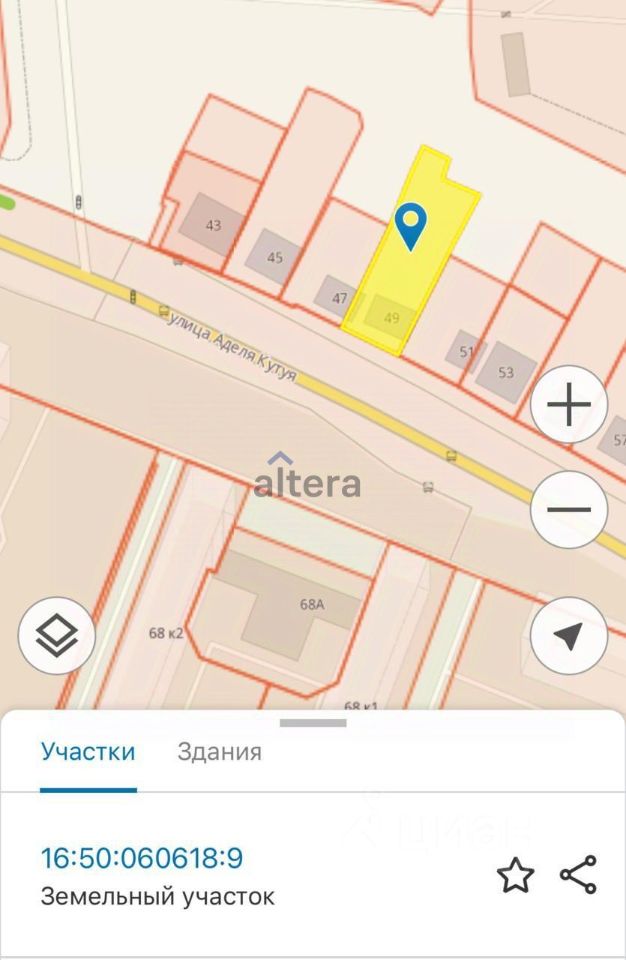Zoom out of the map
Image resolution: width=626 pixels, height=960 pixels.
pos(569,509)
